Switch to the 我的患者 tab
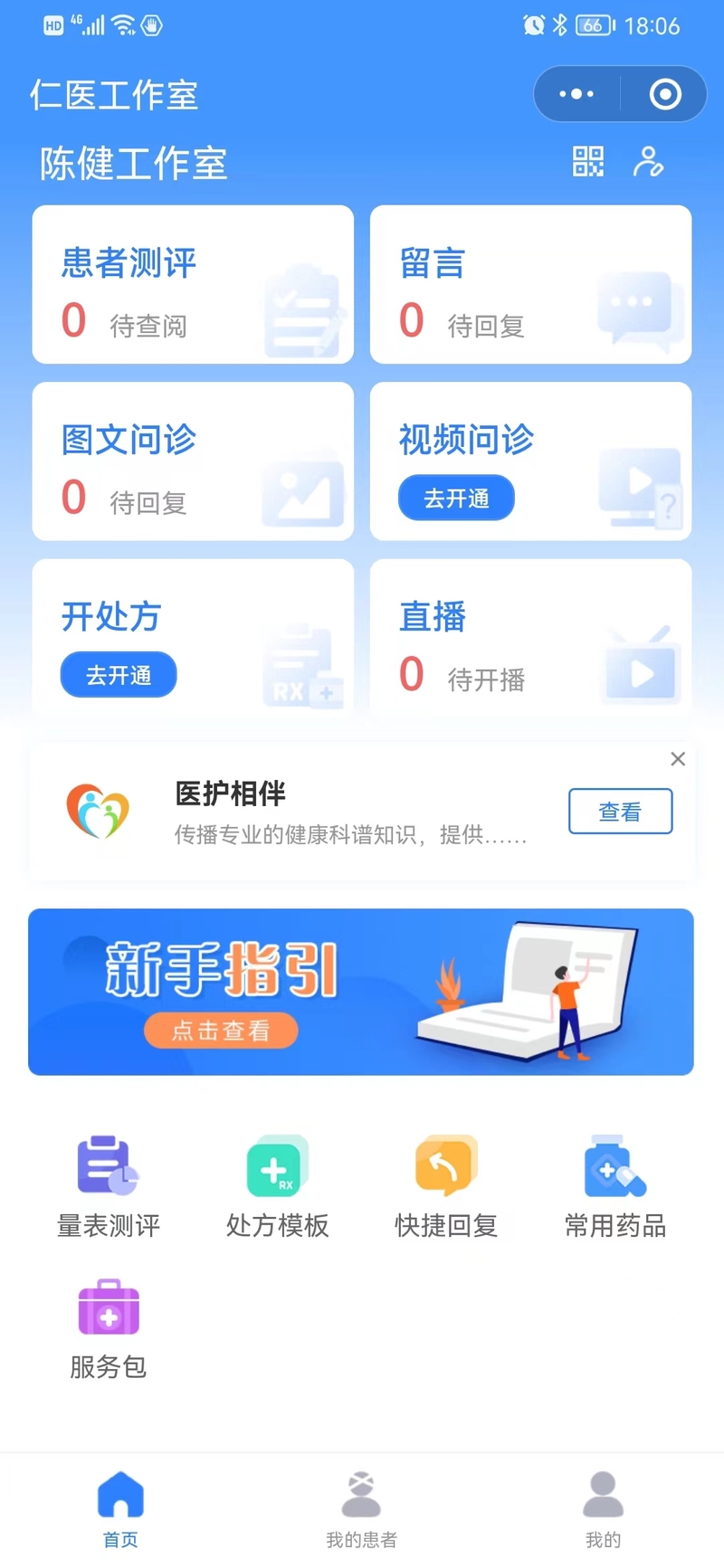The image size is (724, 1568). point(361,1506)
